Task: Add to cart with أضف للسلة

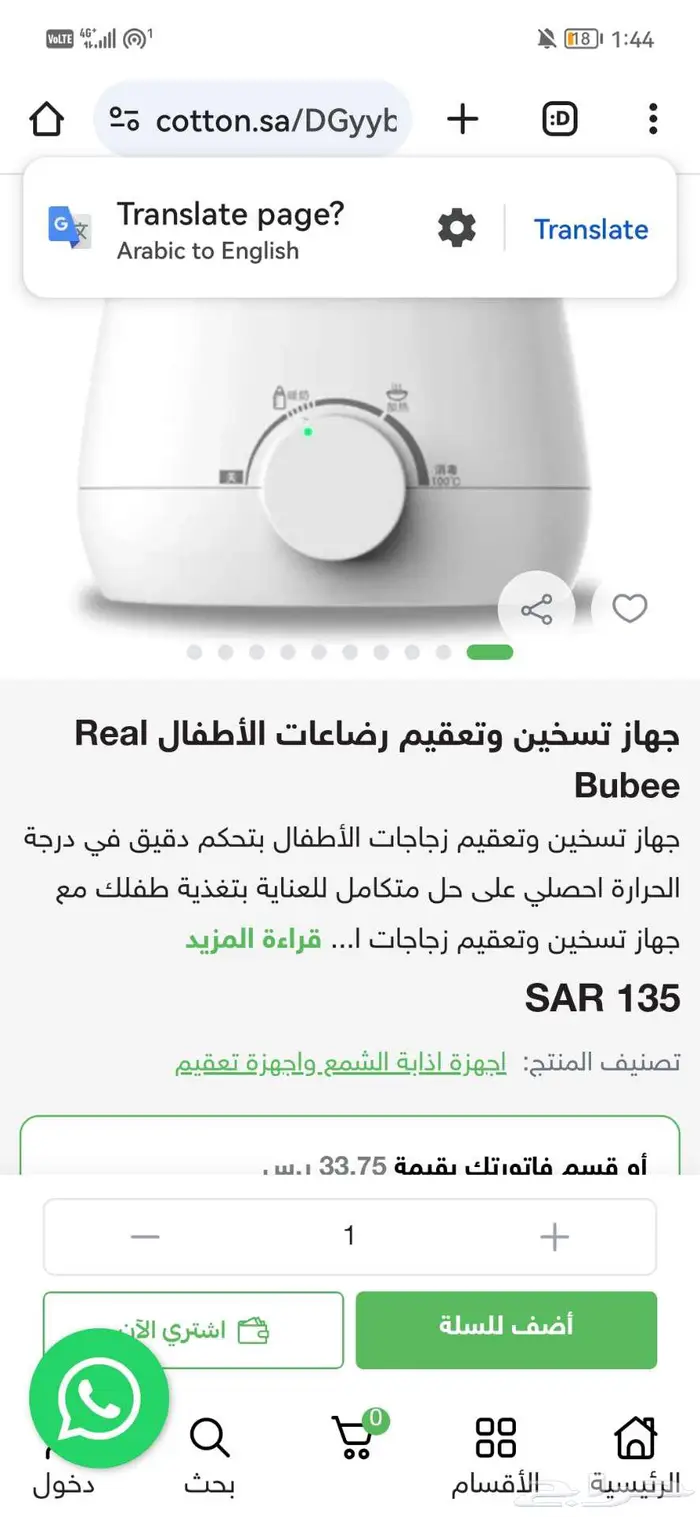Action: point(506,1330)
